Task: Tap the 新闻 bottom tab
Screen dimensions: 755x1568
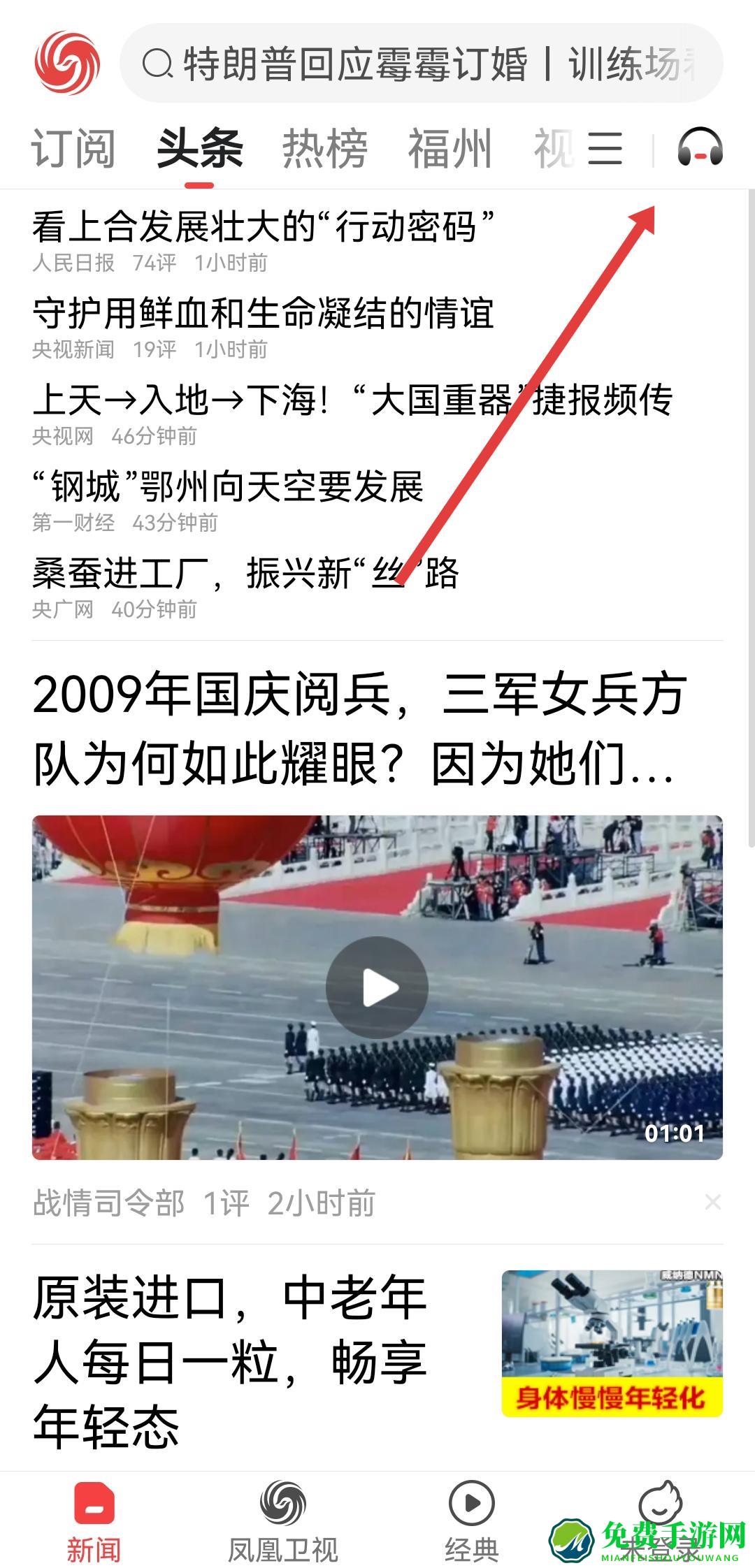Action: coord(94,1518)
